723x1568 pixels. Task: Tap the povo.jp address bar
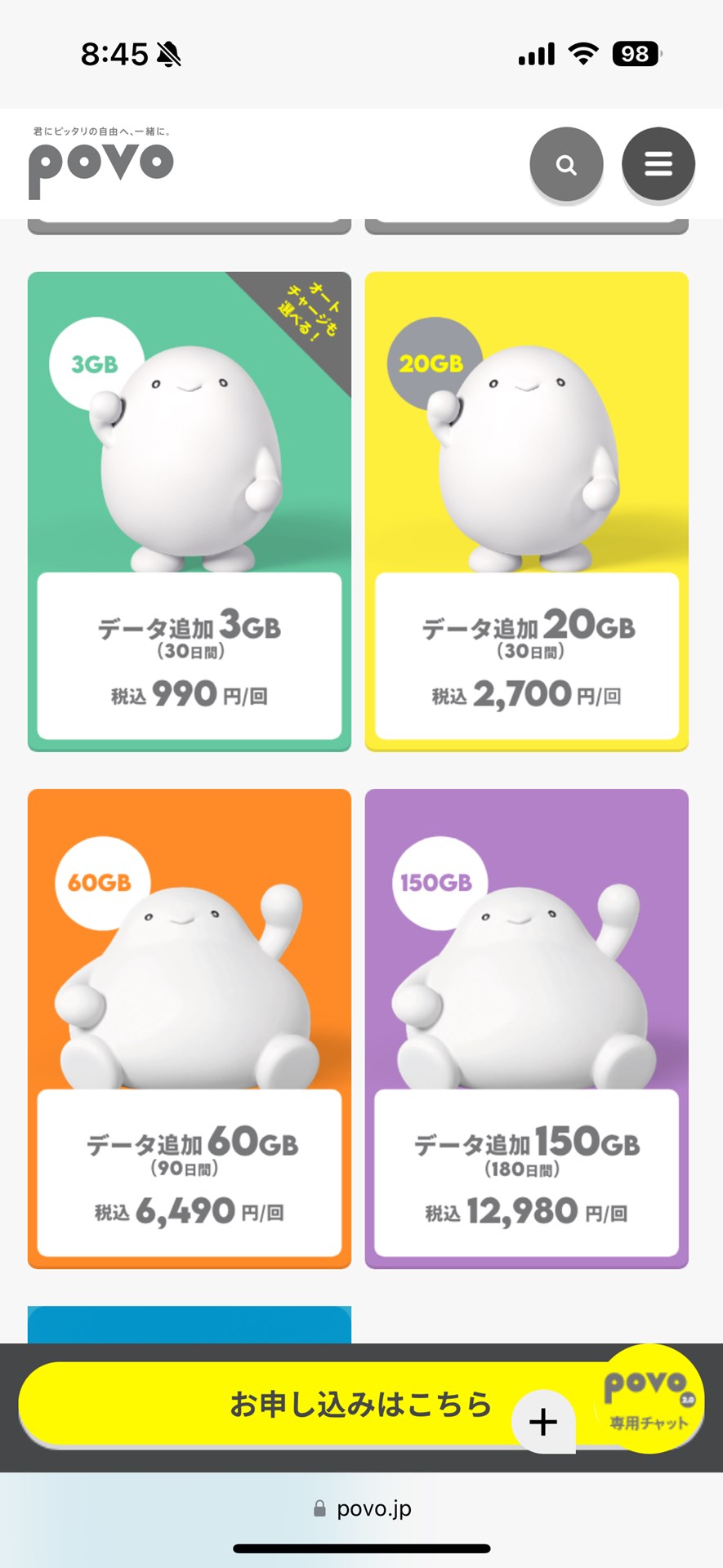coord(361,1508)
